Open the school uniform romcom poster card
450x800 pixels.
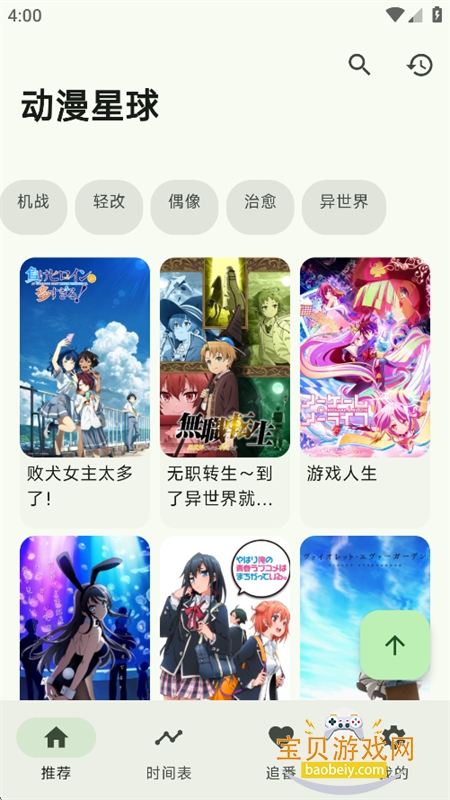pyautogui.click(x=225, y=618)
